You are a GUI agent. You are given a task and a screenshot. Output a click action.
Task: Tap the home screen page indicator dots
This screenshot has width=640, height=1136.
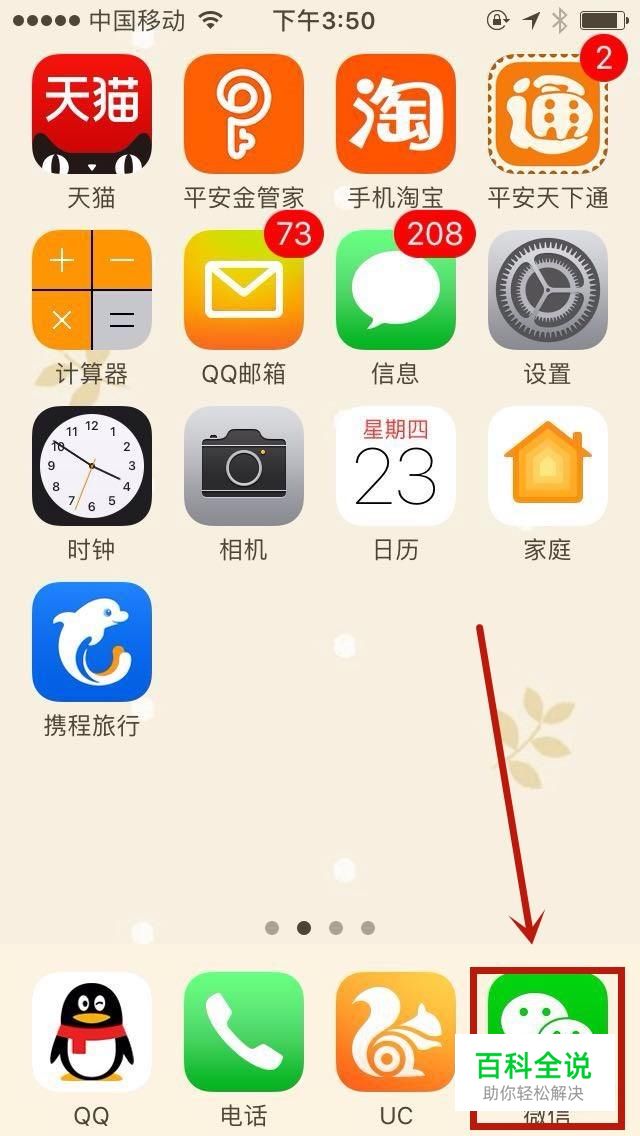coord(320,928)
